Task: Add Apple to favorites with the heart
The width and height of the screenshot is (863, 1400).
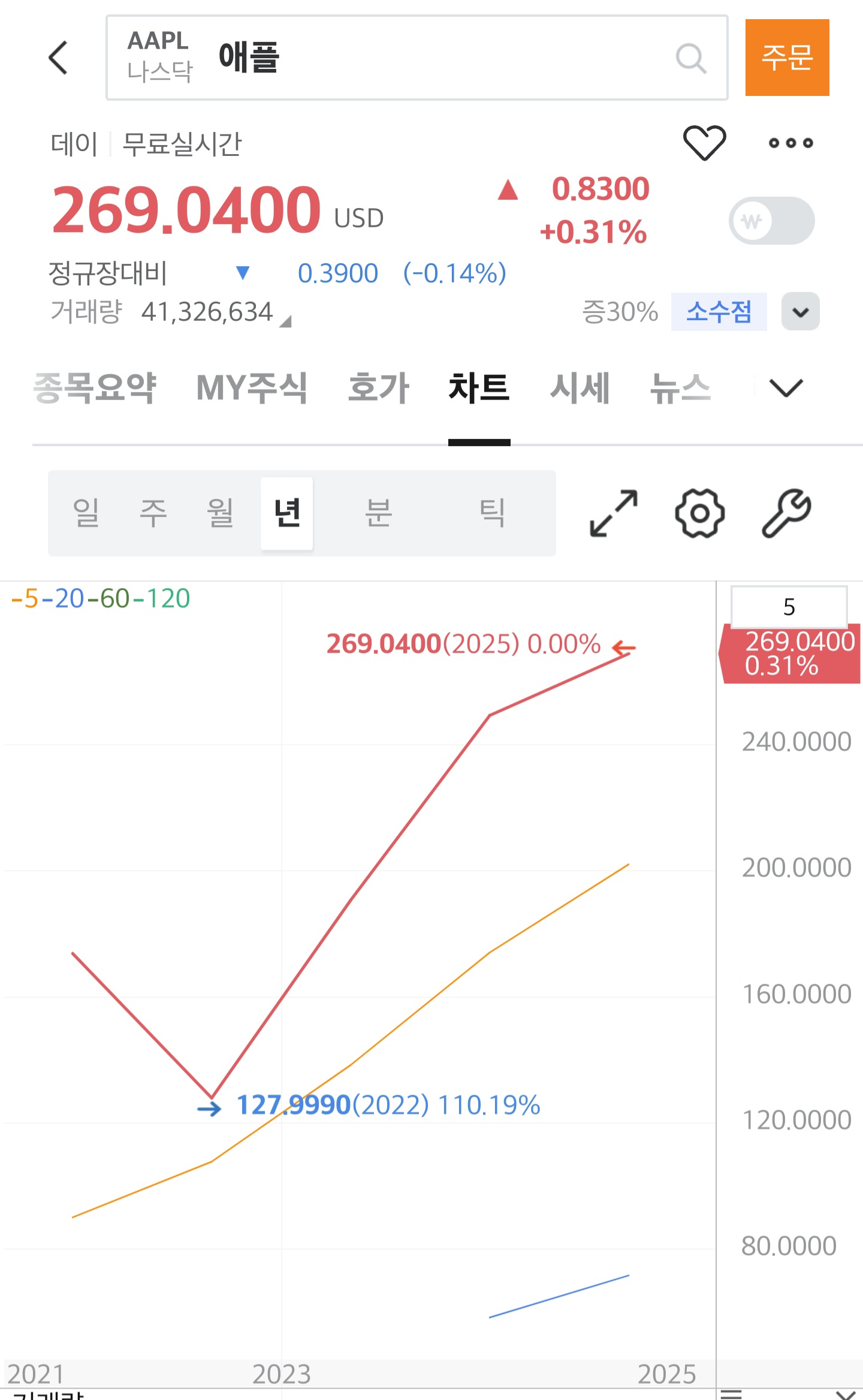Action: (x=704, y=143)
